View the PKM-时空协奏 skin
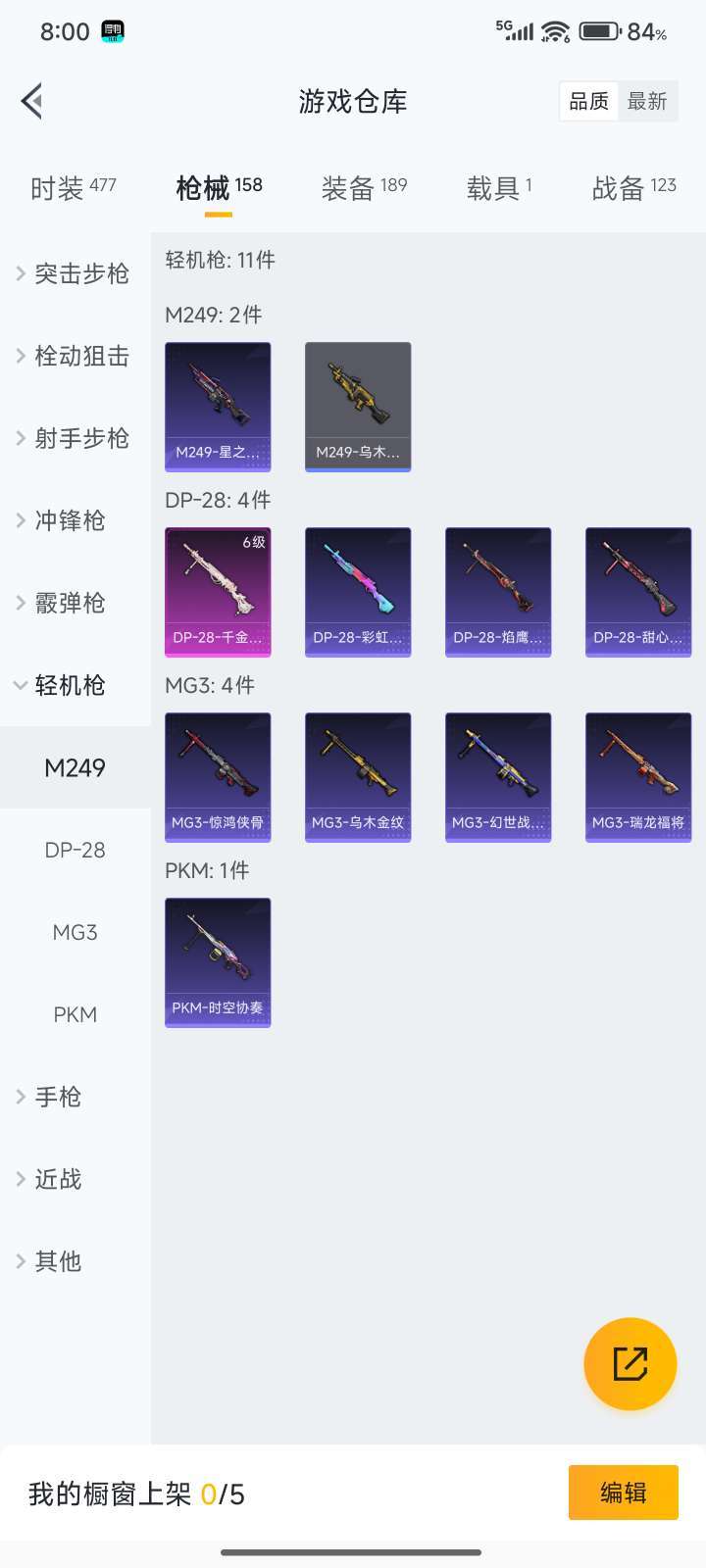Image resolution: width=706 pixels, height=1568 pixels. point(218,961)
